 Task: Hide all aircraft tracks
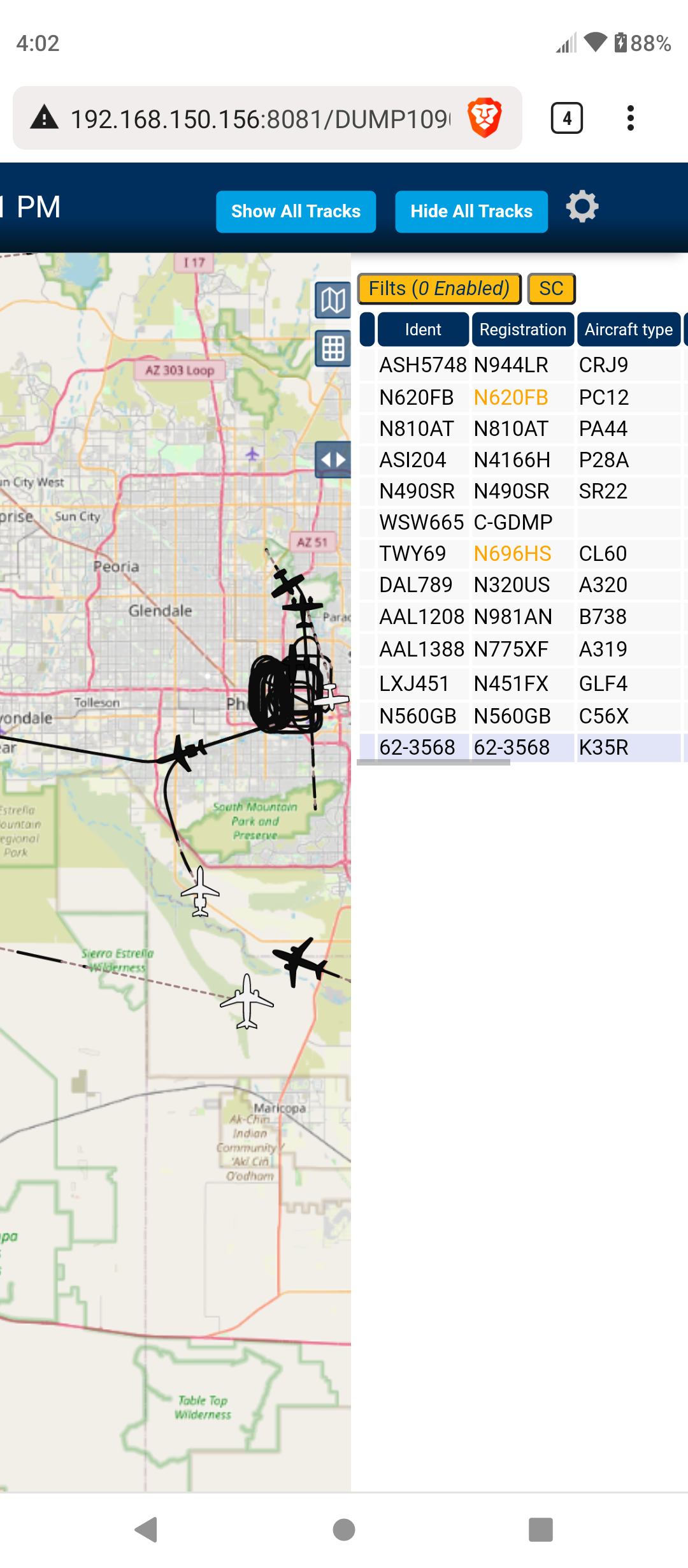point(471,212)
